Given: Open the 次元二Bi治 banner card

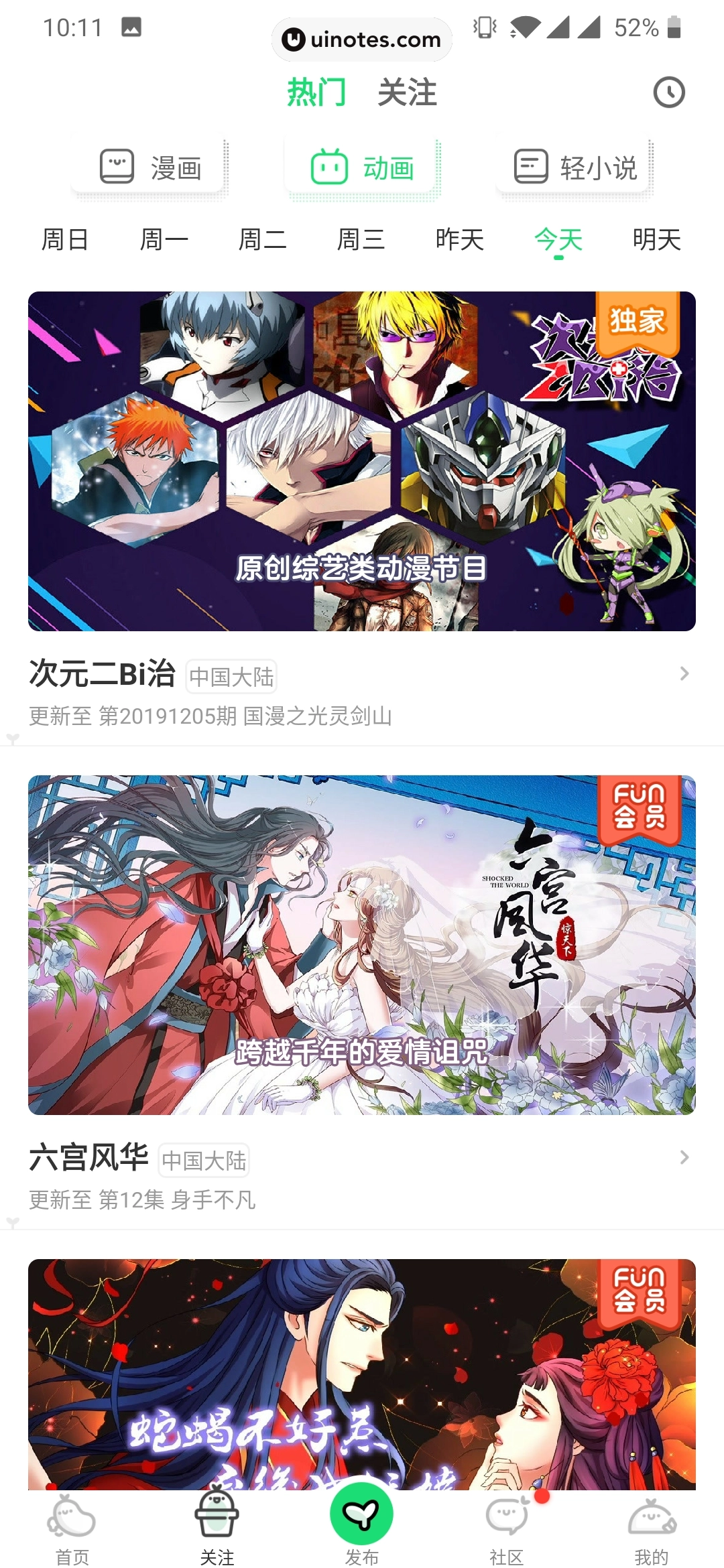Looking at the screenshot, I should coord(362,461).
